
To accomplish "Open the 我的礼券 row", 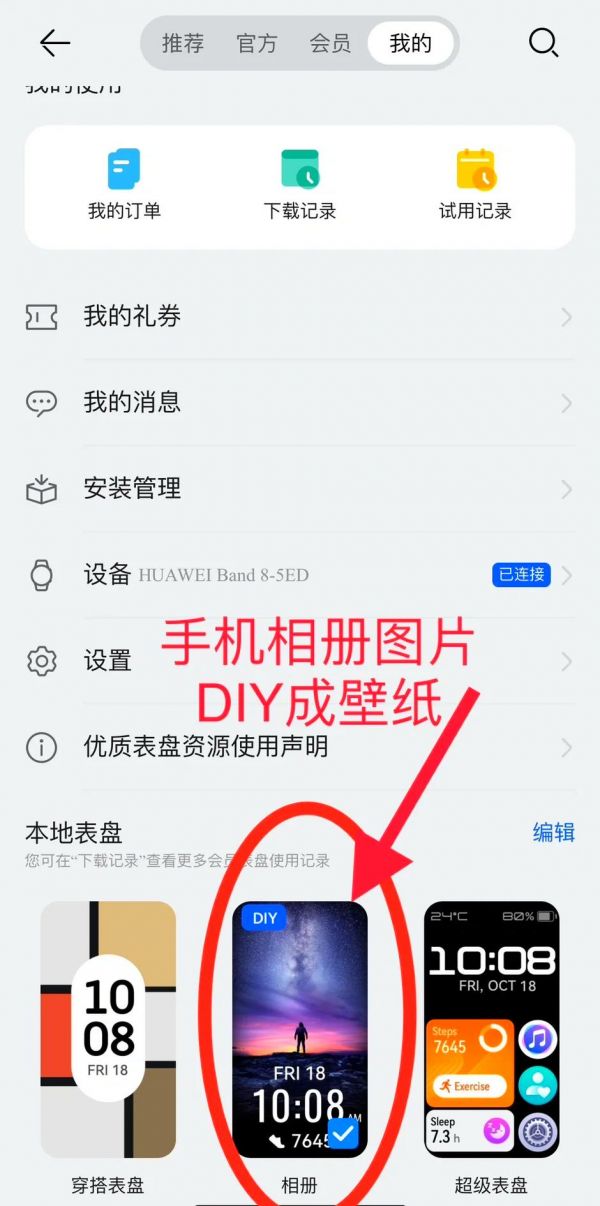I will 300,317.
